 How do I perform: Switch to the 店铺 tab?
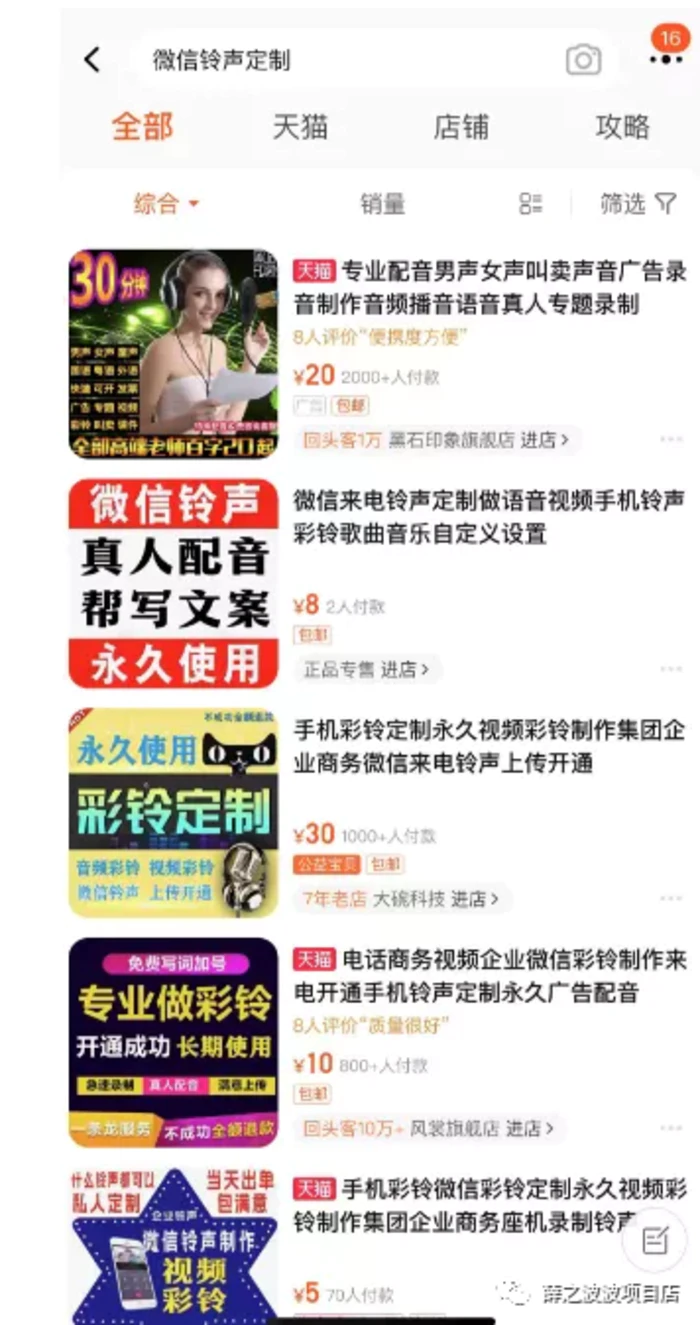click(461, 127)
